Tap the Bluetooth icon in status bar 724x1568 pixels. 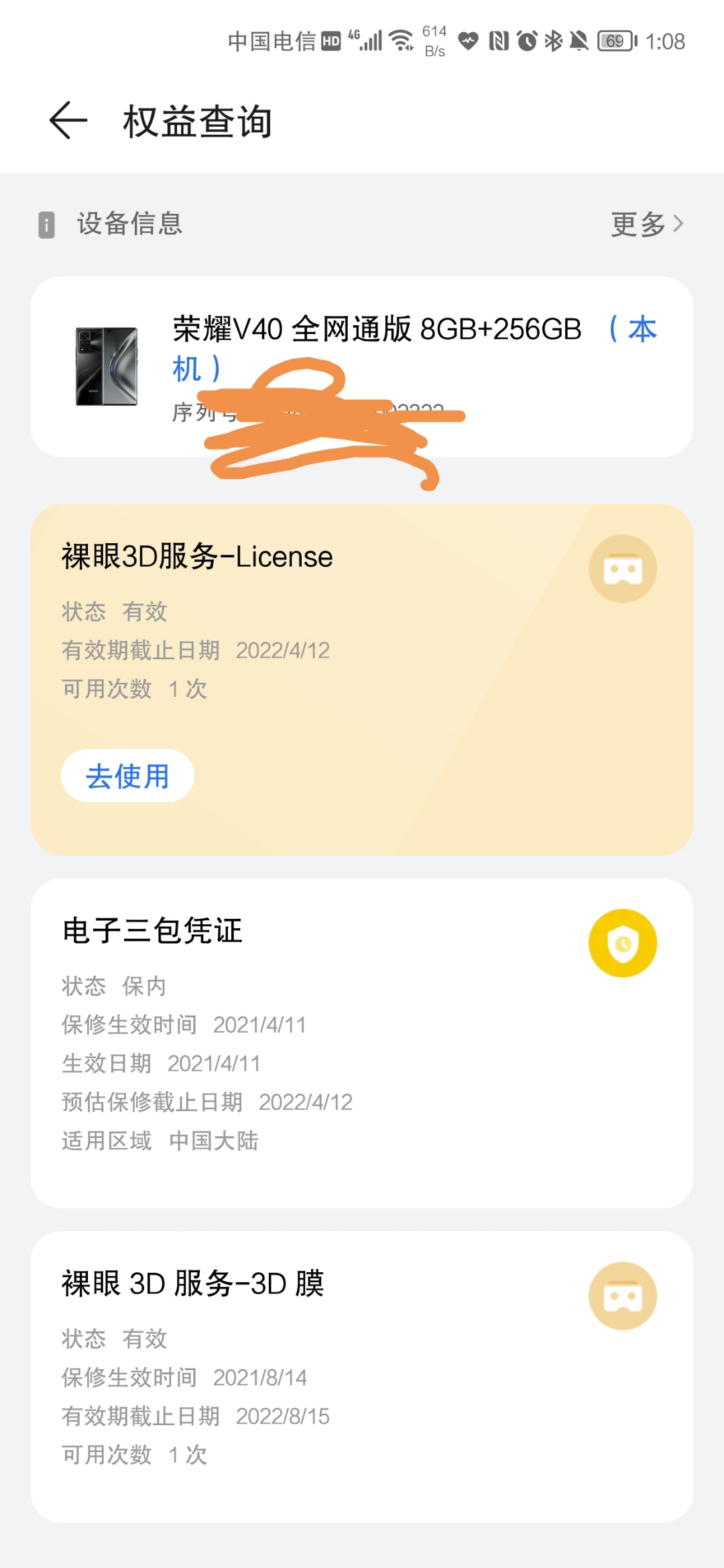tap(552, 42)
